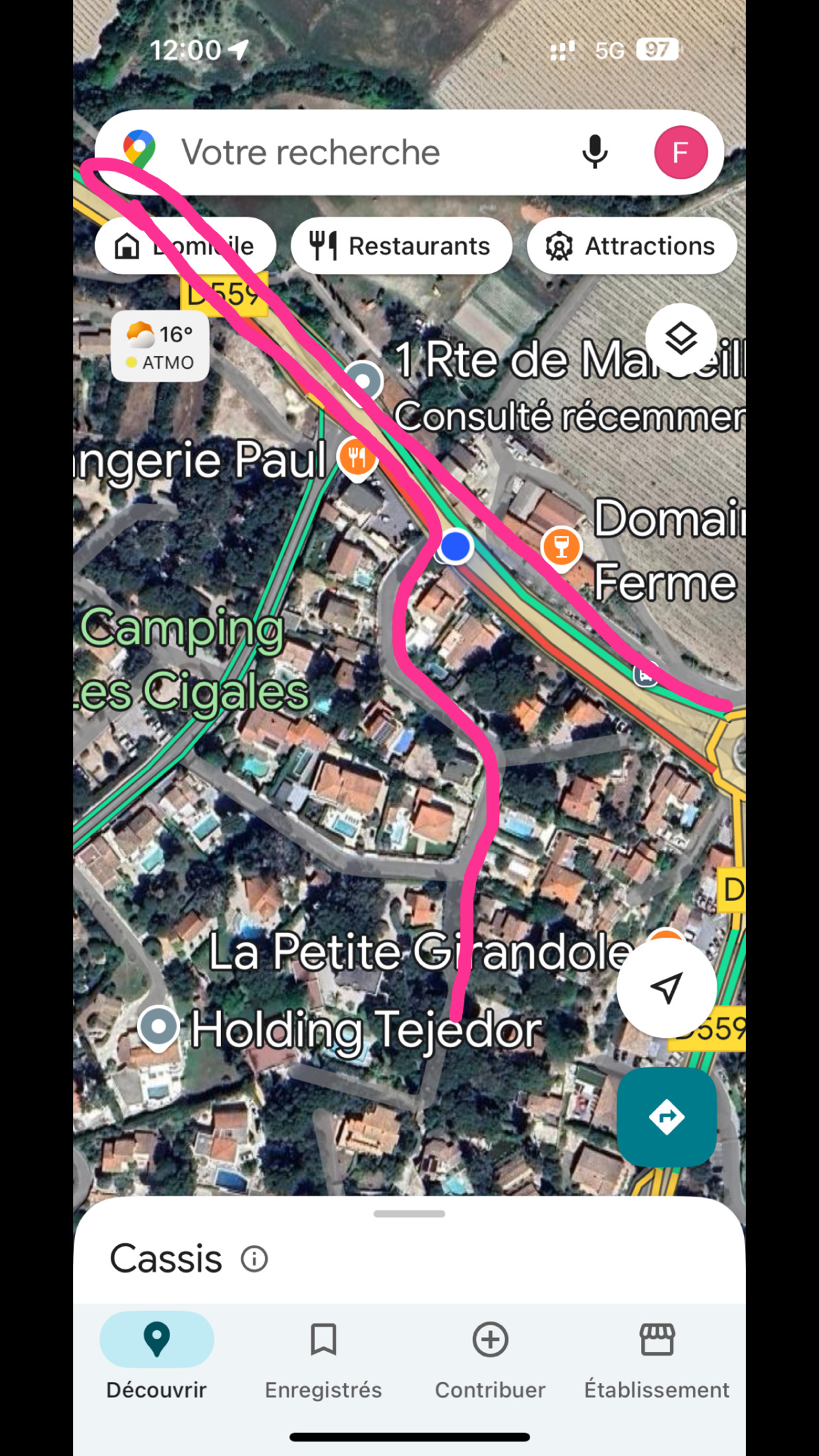Image resolution: width=819 pixels, height=1456 pixels.
Task: Open the 16° ATMO weather widget
Action: (x=160, y=347)
